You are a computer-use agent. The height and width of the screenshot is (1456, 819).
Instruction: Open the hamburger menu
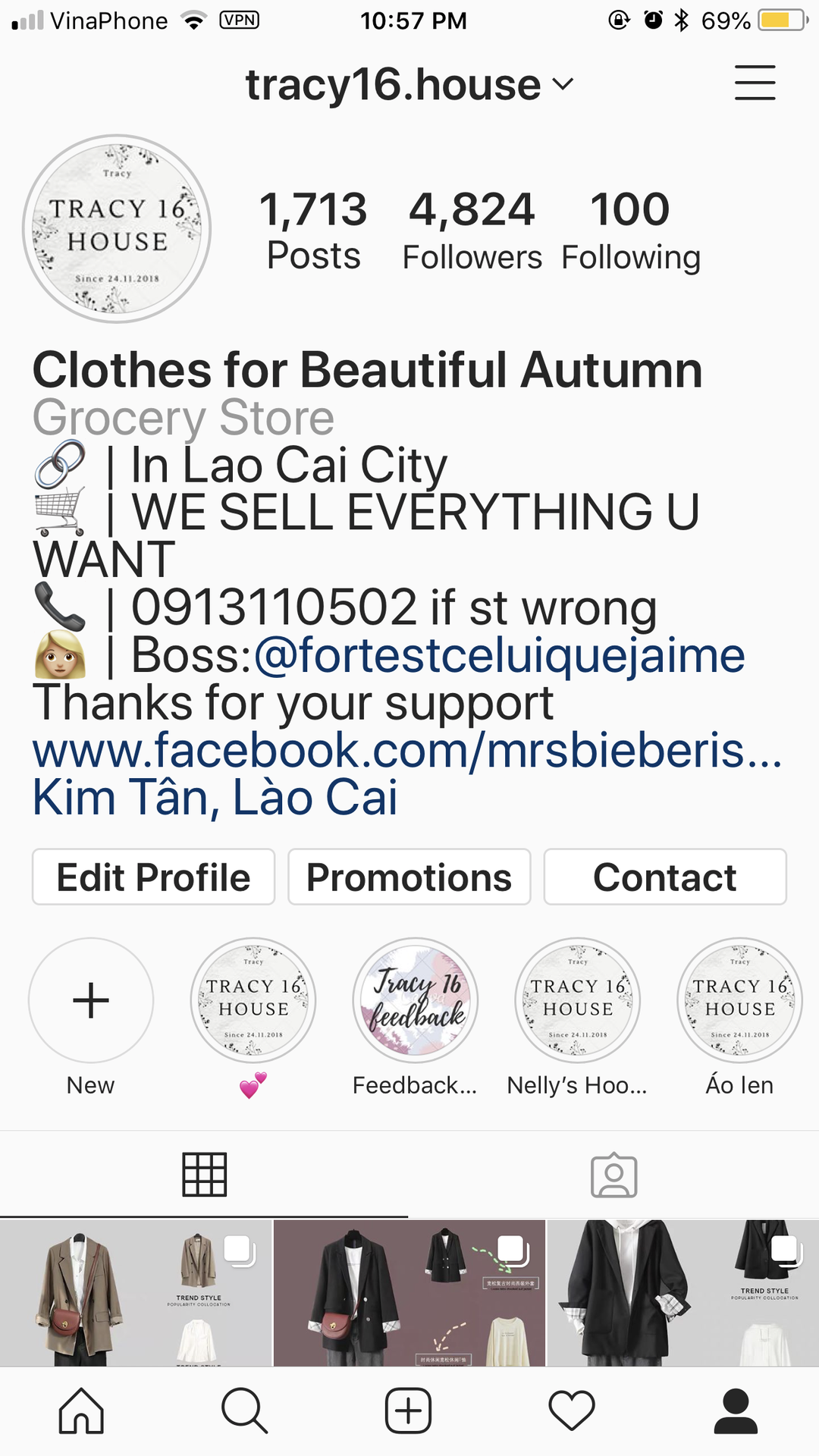pos(755,83)
